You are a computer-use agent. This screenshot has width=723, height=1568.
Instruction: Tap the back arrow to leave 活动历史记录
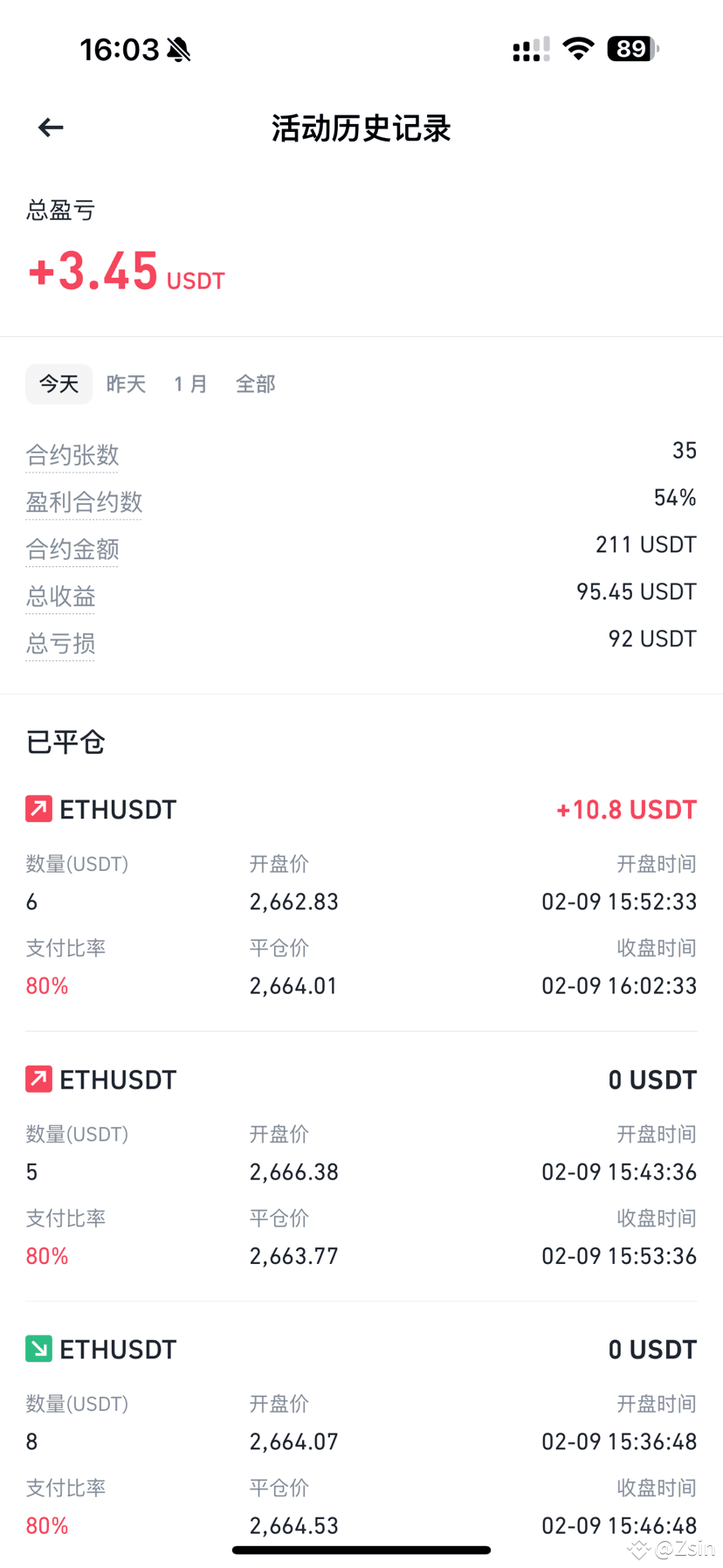pos(50,128)
